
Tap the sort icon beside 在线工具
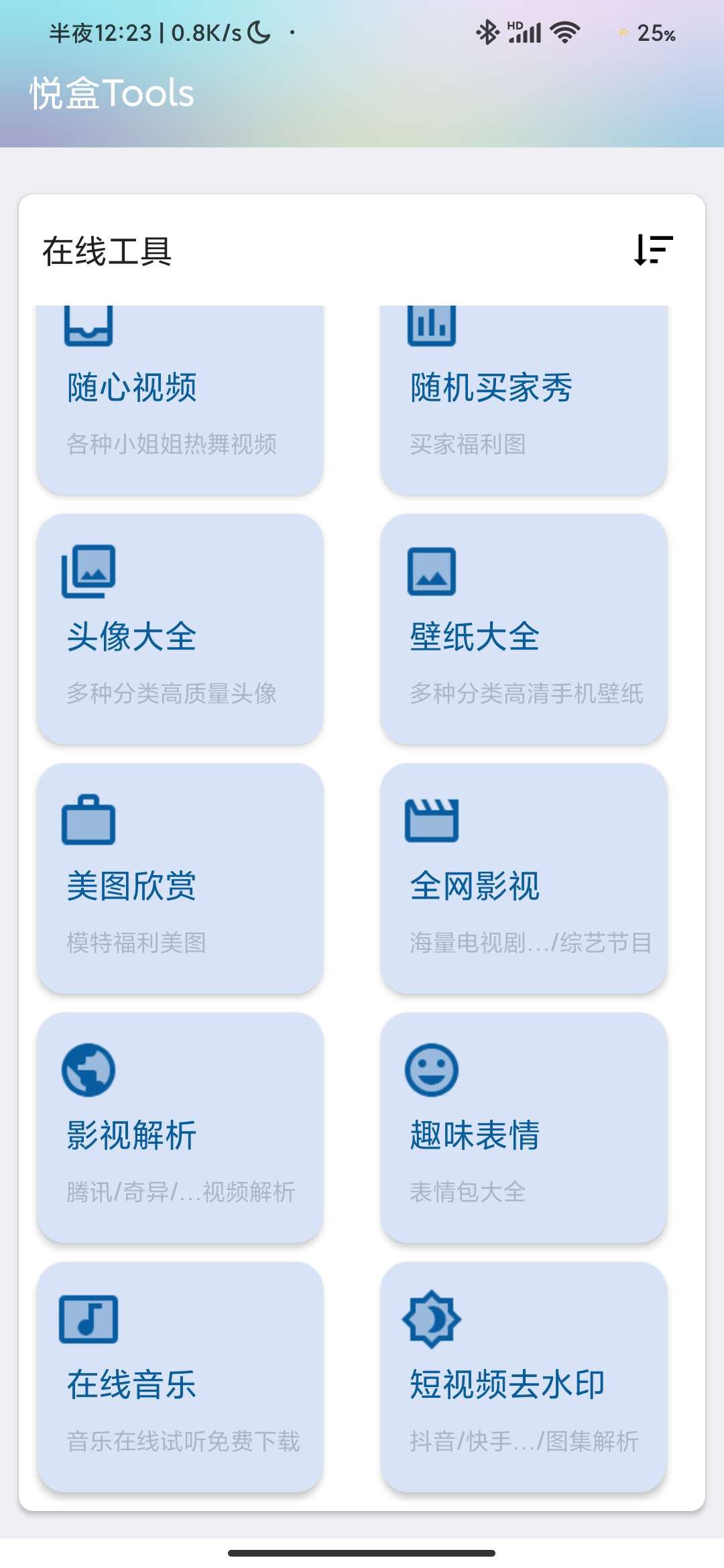tap(653, 251)
